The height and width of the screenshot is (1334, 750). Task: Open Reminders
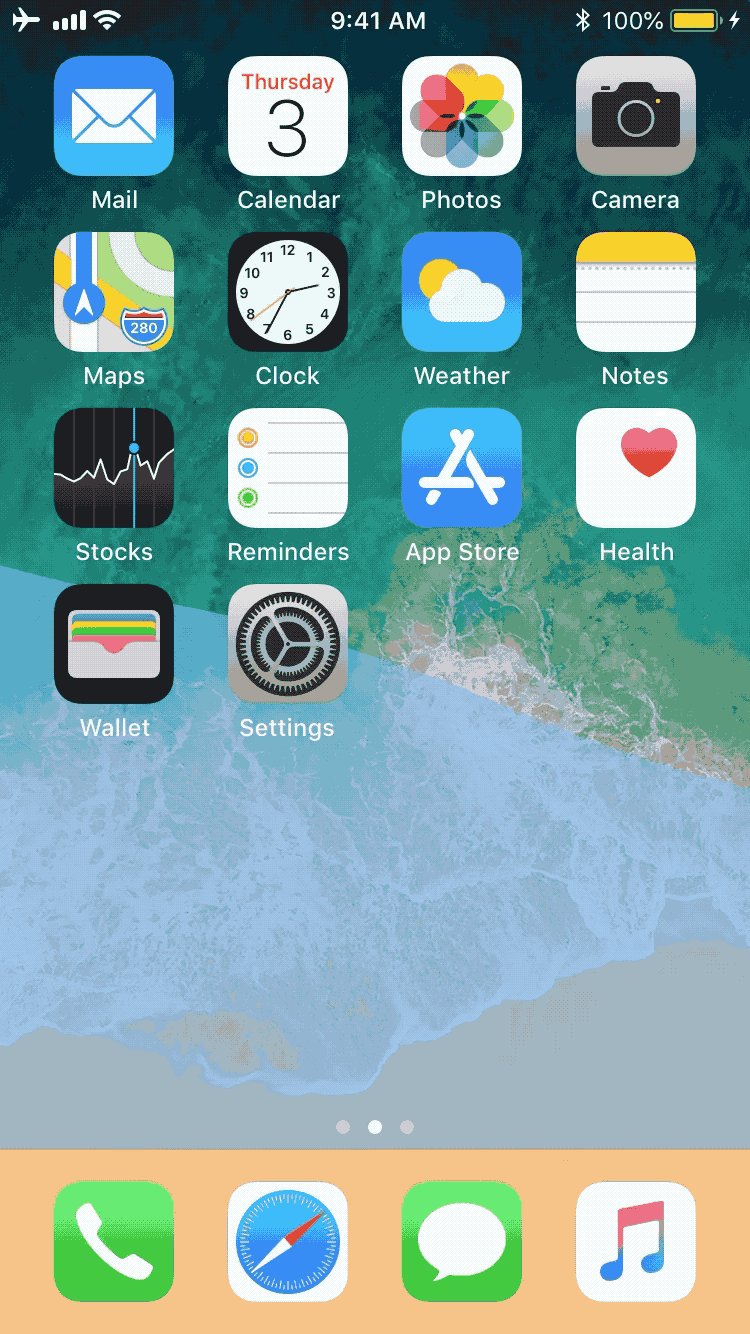[x=288, y=468]
